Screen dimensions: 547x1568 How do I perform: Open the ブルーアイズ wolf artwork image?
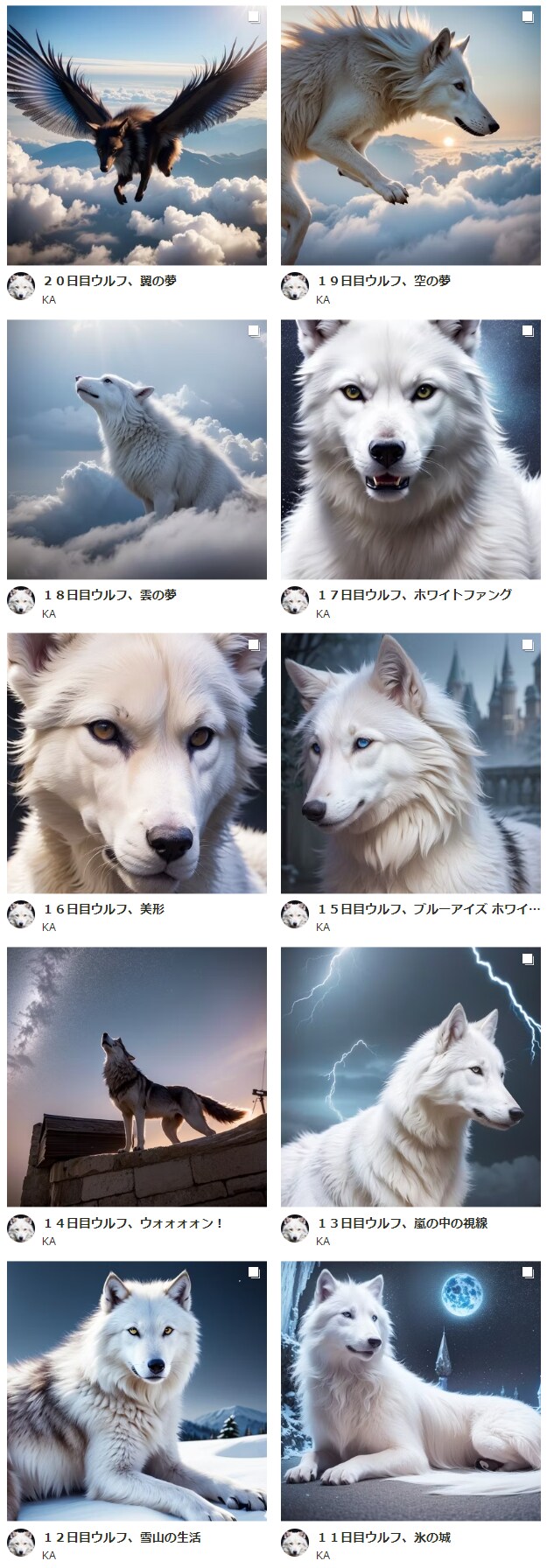410,763
